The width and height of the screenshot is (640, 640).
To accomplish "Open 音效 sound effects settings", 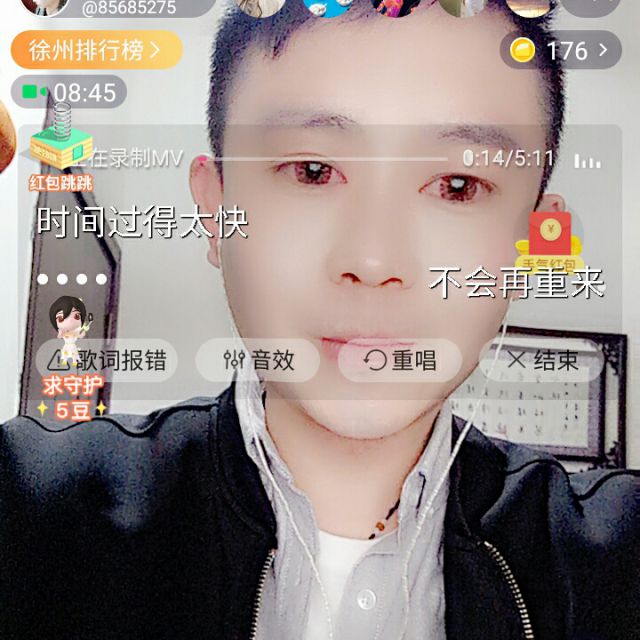I will [x=258, y=360].
